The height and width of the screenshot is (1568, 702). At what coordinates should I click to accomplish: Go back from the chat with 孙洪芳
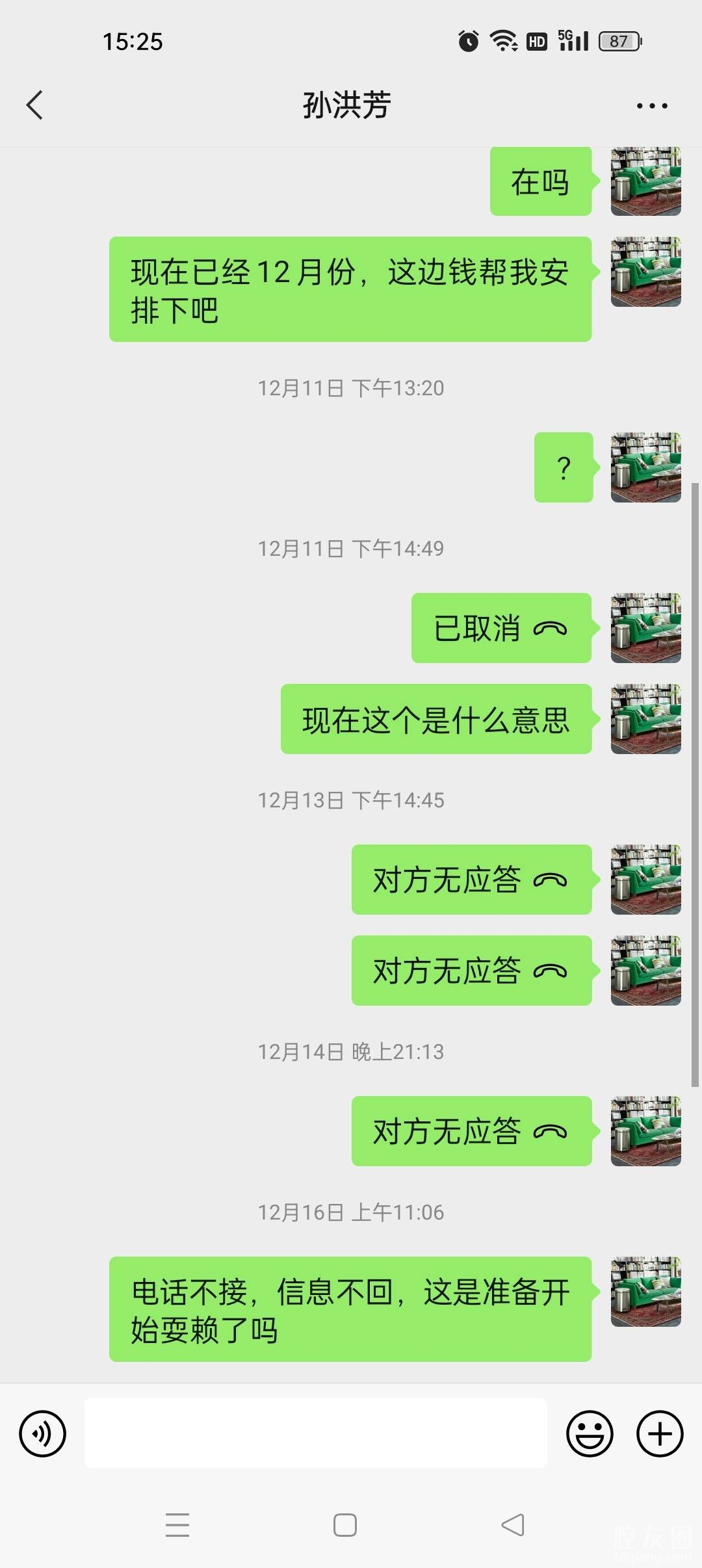coord(35,105)
